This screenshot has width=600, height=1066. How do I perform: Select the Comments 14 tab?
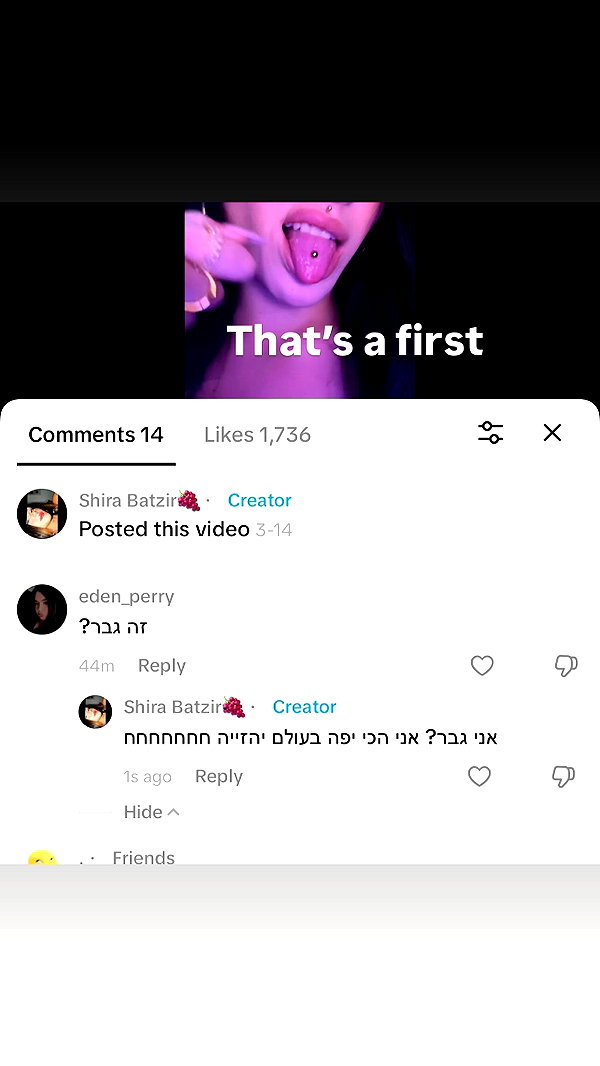coord(96,434)
